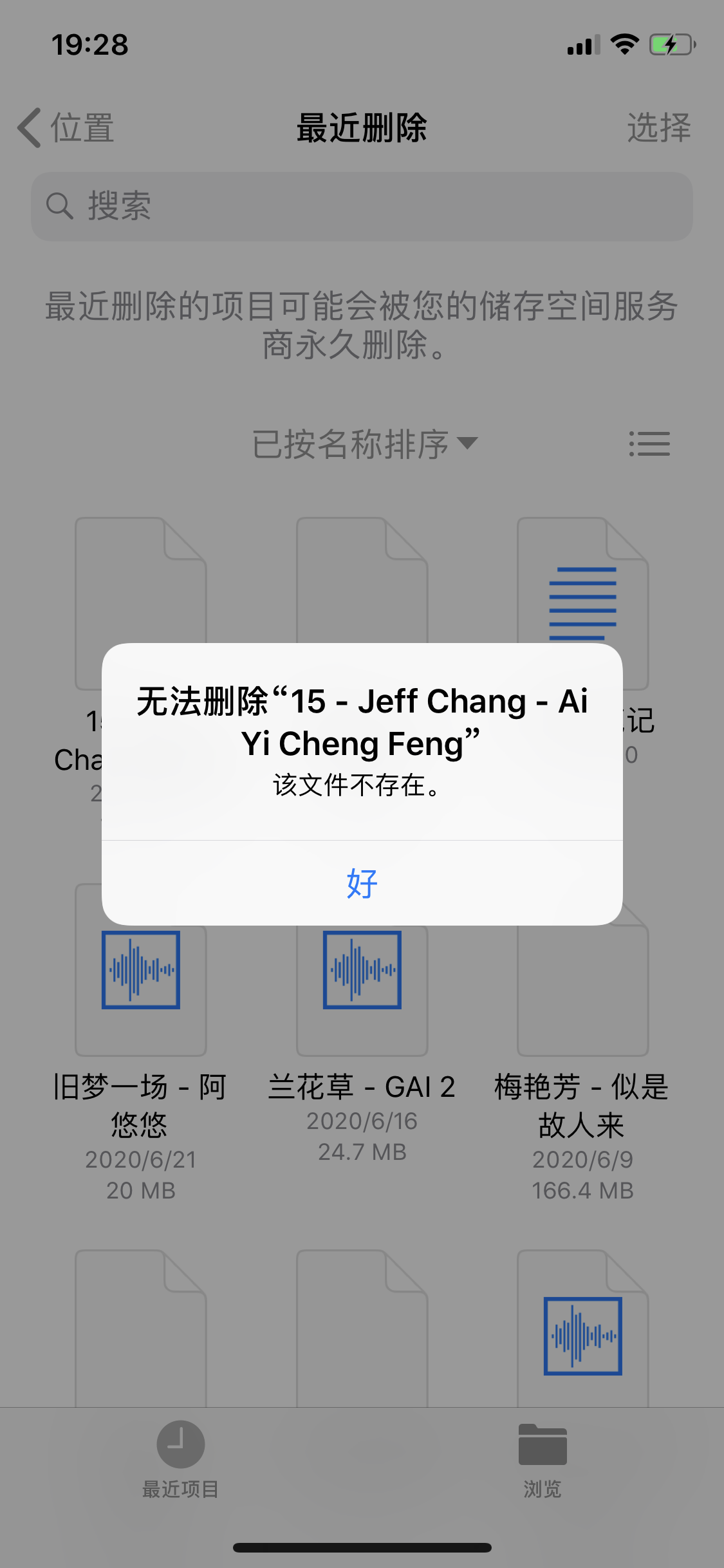Viewport: 724px width, 1568px height.
Task: Focus the 搜索 search field
Action: [362, 207]
